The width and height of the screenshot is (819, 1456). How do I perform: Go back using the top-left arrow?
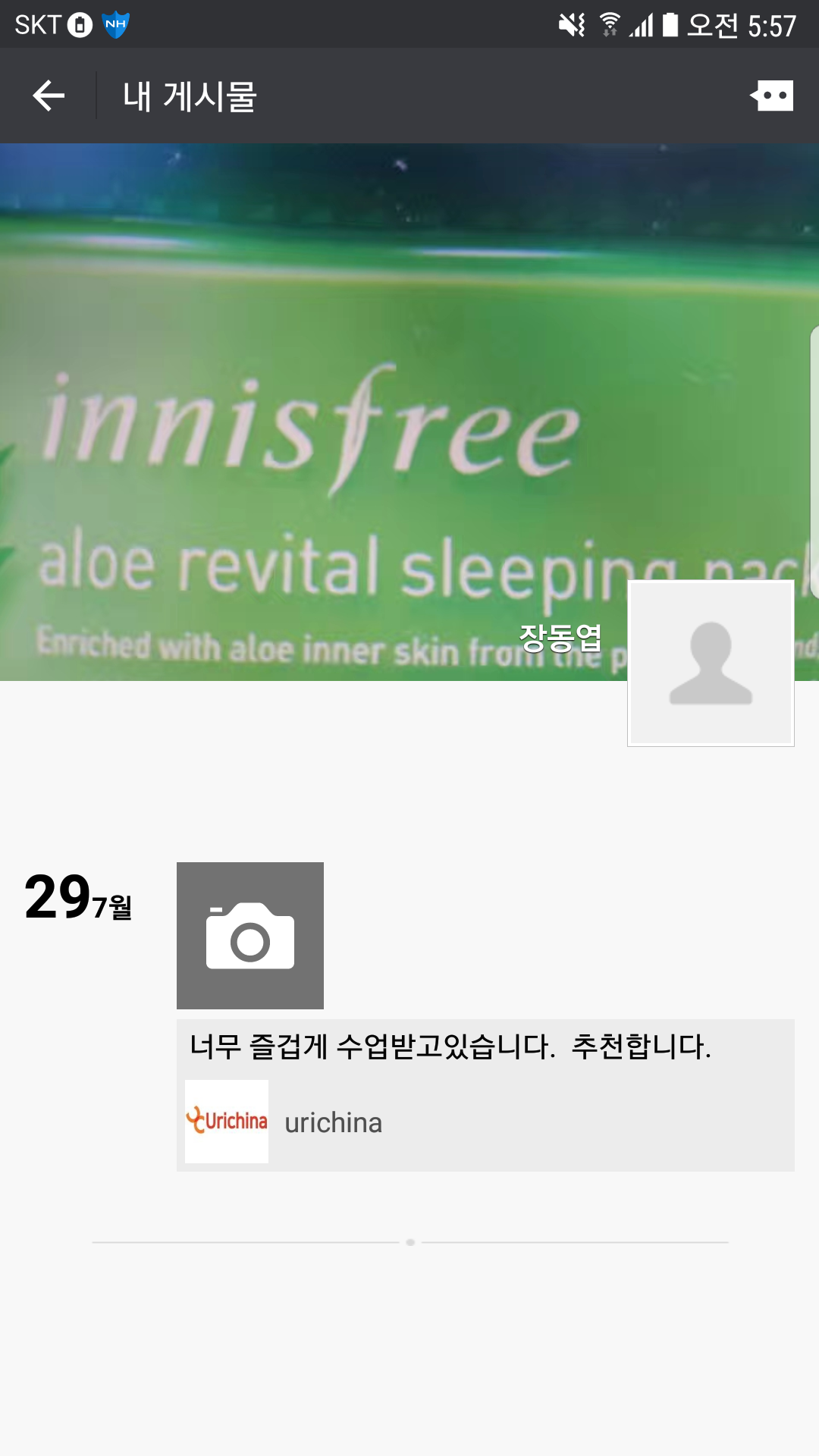[49, 96]
